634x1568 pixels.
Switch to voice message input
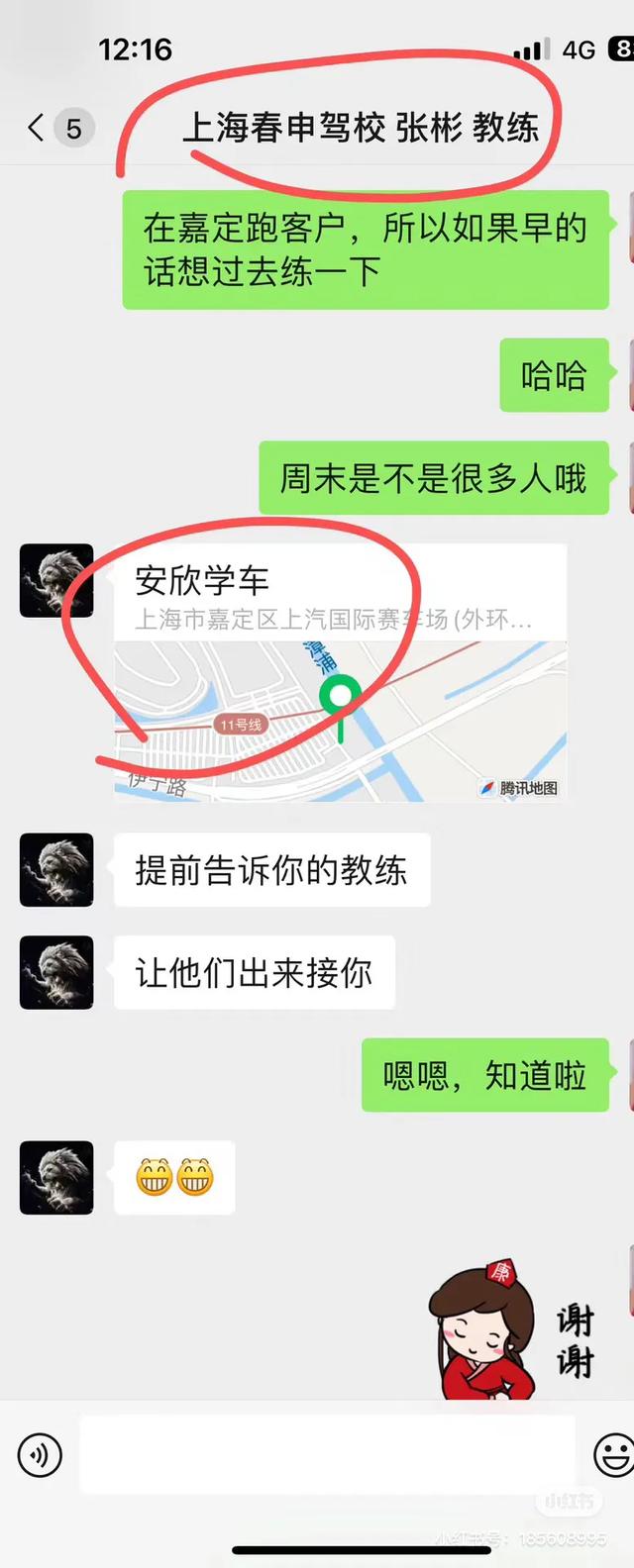point(40,1454)
